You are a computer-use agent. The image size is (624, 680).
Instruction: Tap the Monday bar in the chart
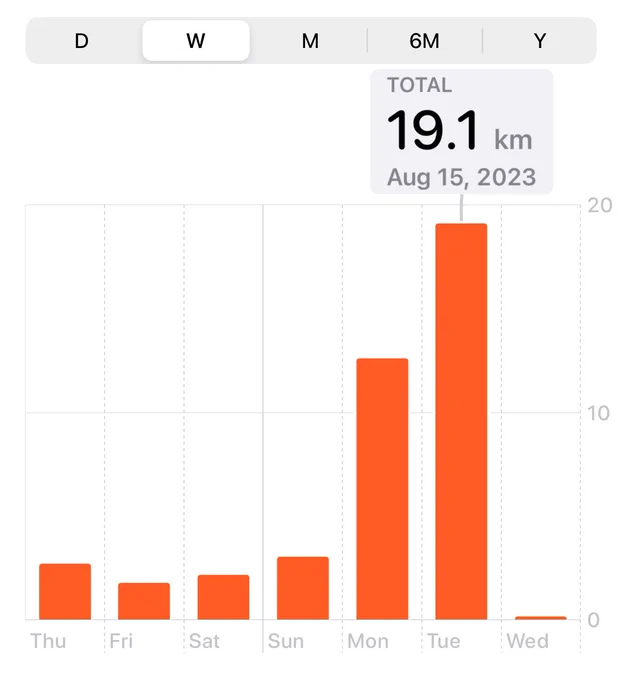[x=382, y=489]
